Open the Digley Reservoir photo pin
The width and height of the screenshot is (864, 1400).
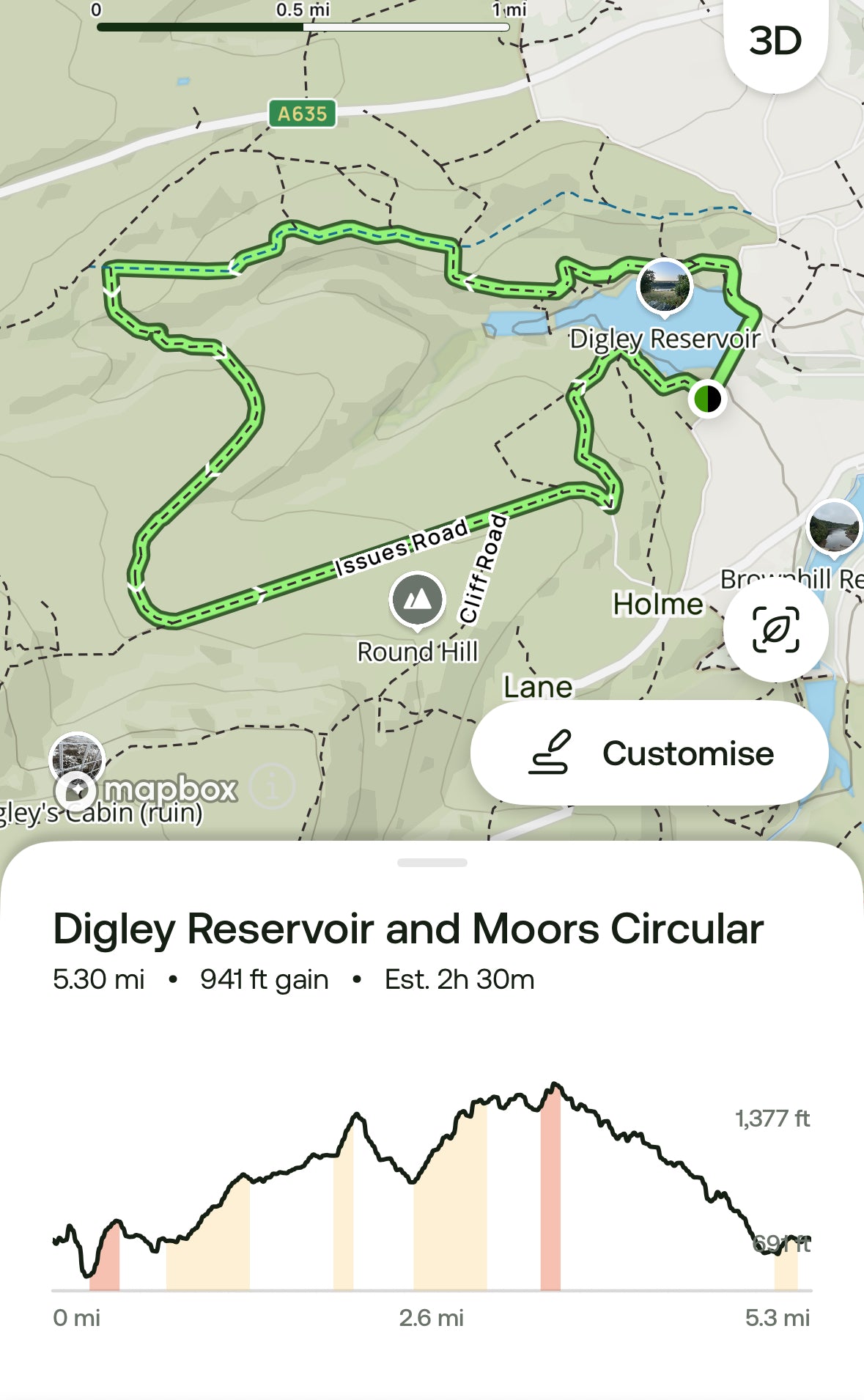click(664, 286)
